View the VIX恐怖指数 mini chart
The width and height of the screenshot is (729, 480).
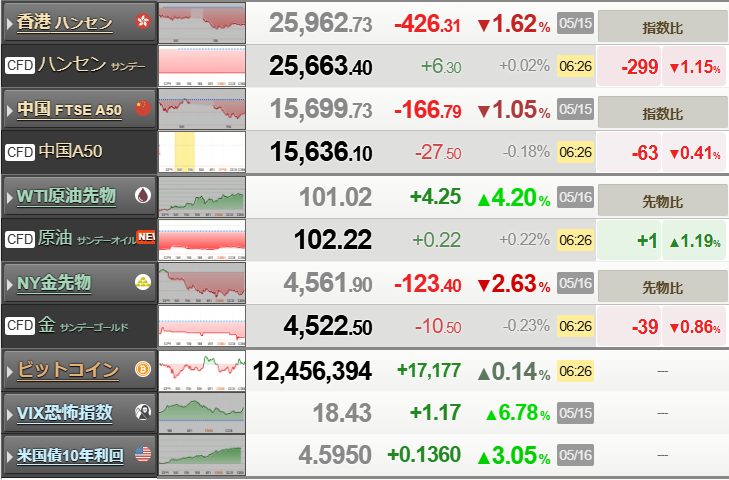202,413
